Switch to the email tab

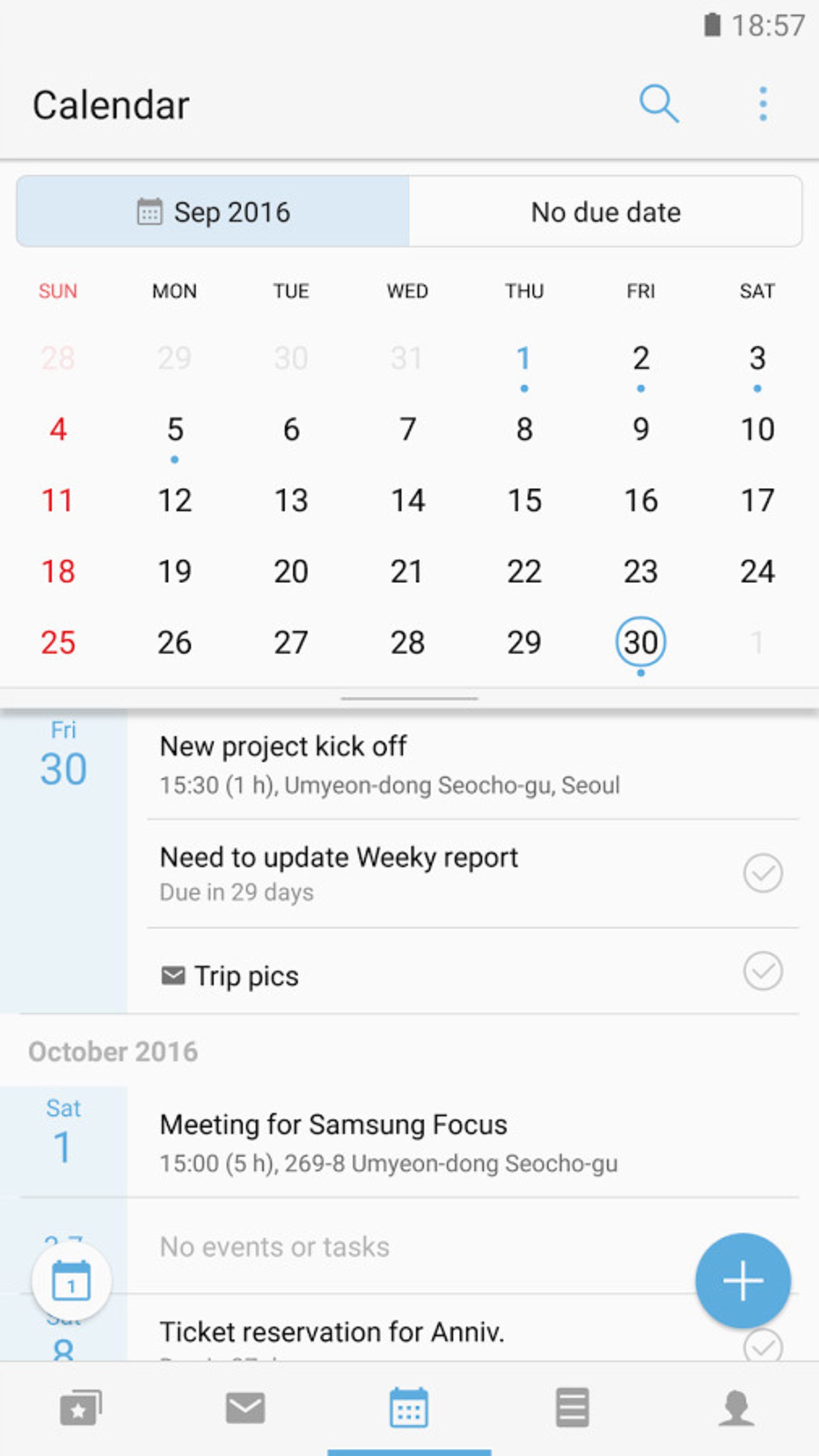click(x=245, y=1407)
